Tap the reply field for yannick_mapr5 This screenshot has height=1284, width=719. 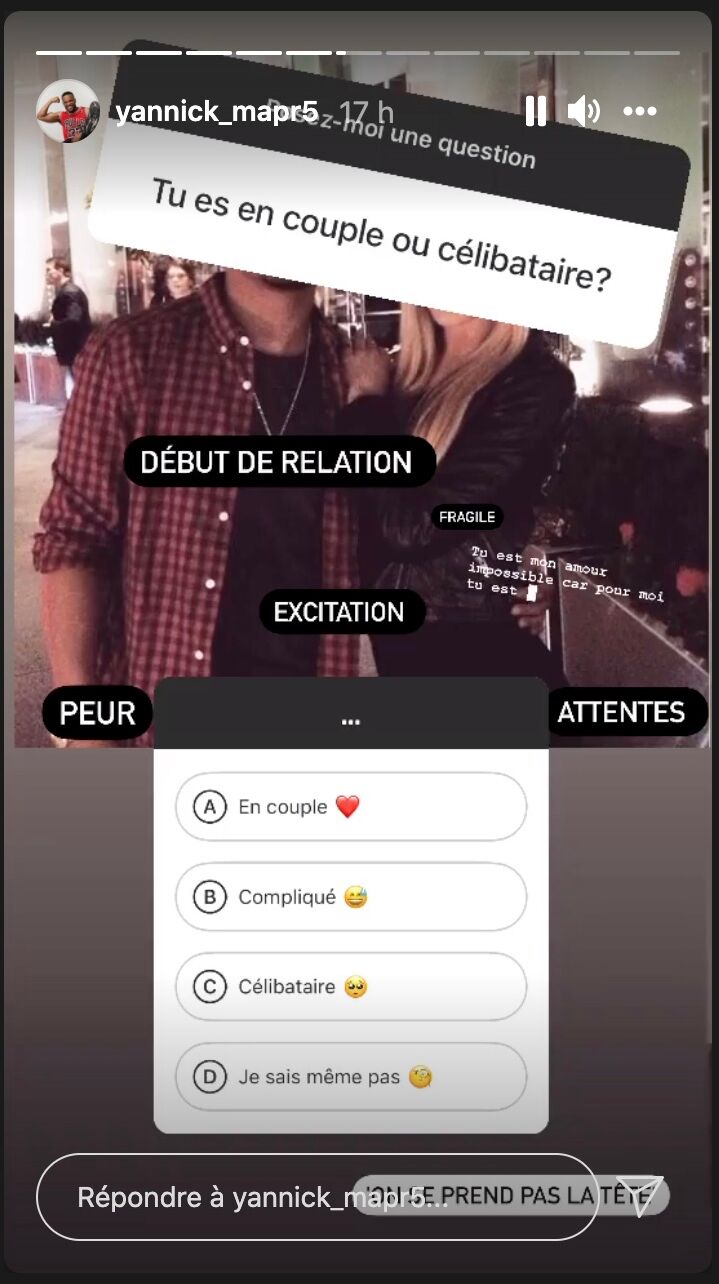(x=300, y=1197)
